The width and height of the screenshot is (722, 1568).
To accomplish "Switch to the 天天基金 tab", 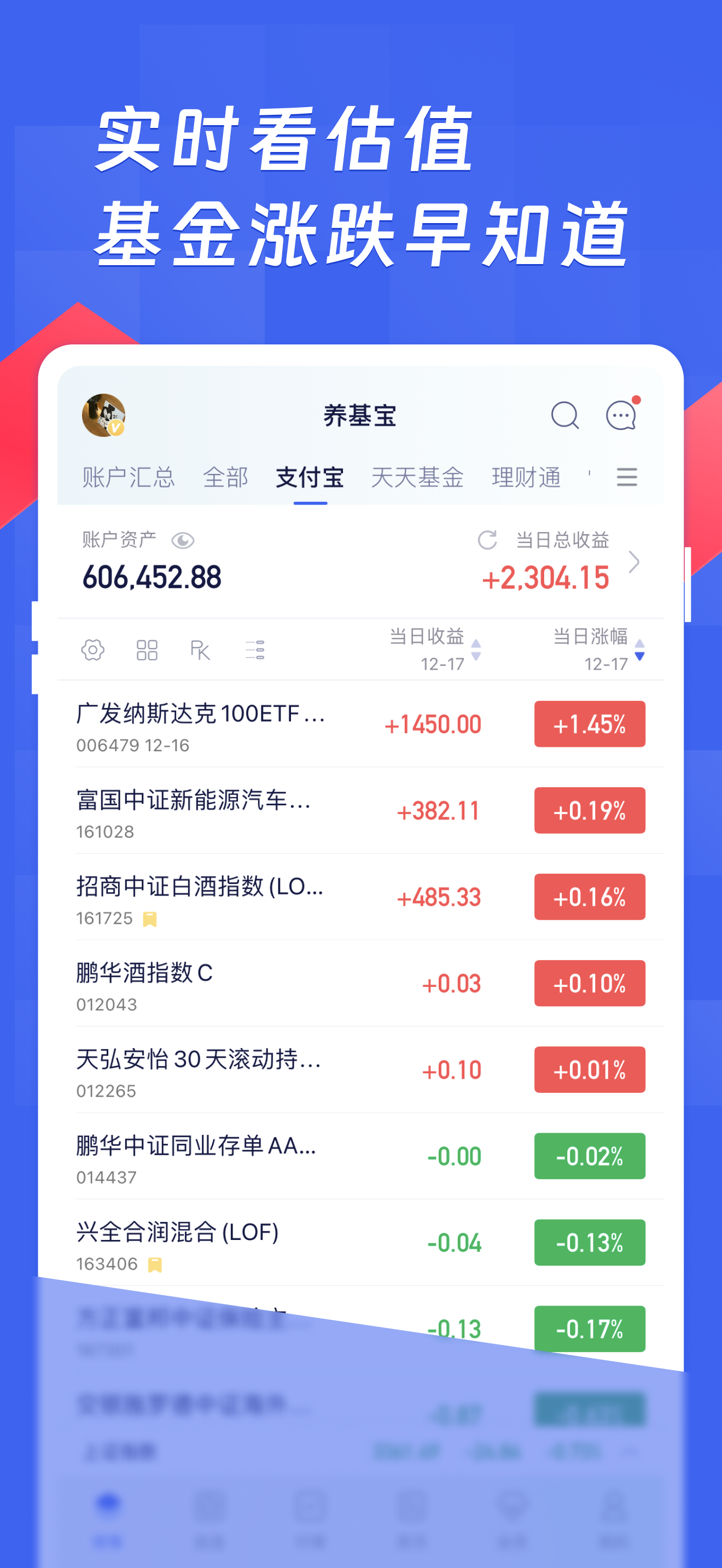I will pos(419,477).
